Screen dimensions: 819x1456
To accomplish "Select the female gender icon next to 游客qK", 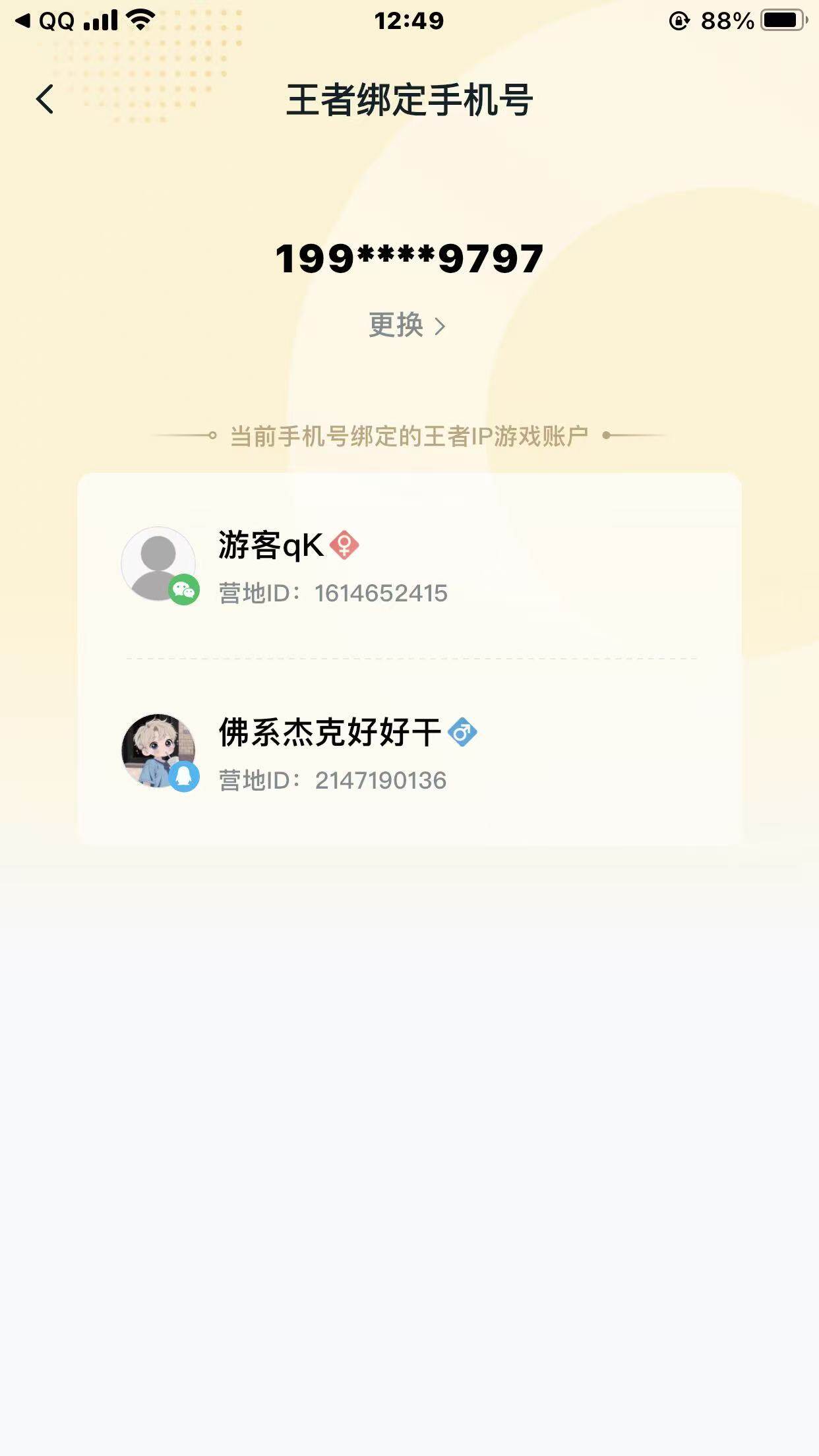I will 346,545.
